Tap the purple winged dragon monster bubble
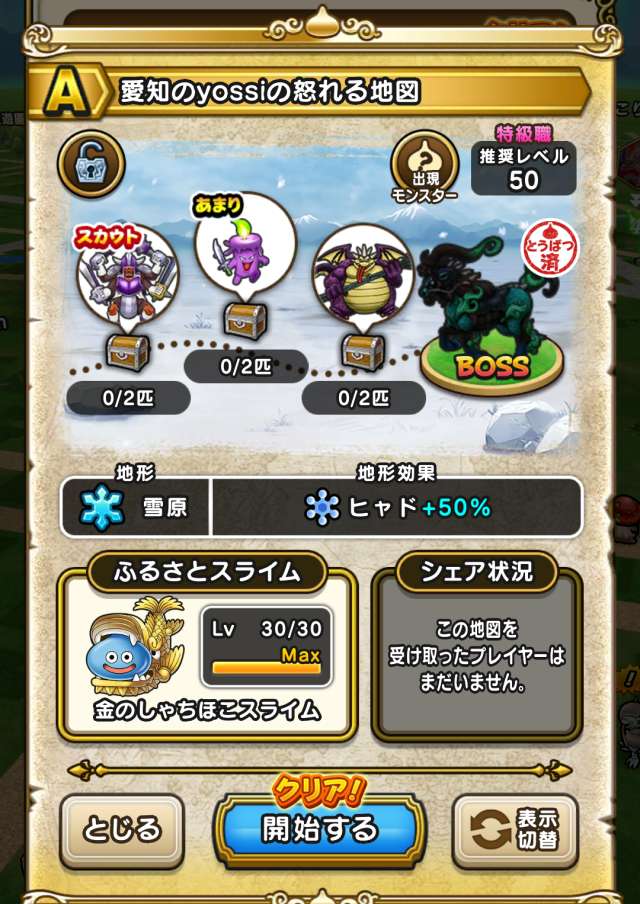640x904 pixels. (x=362, y=276)
